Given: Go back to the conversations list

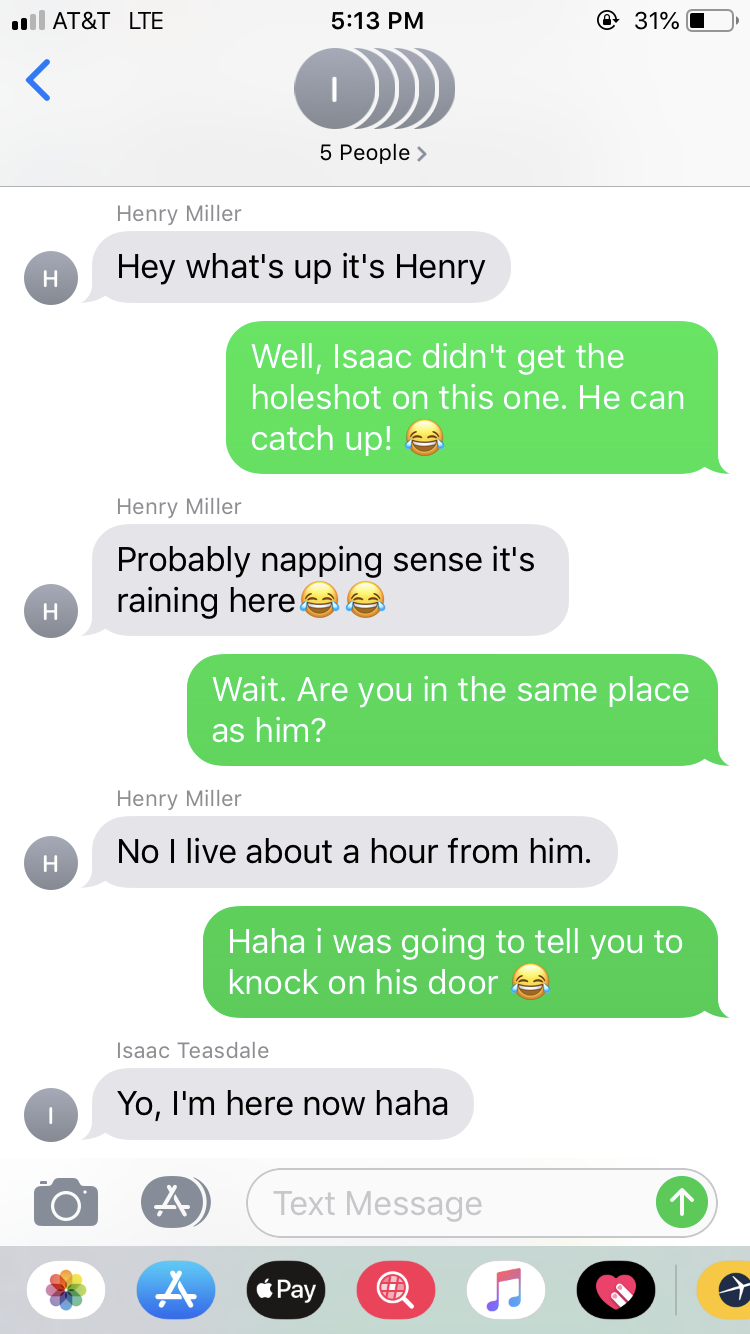Looking at the screenshot, I should click(x=38, y=80).
